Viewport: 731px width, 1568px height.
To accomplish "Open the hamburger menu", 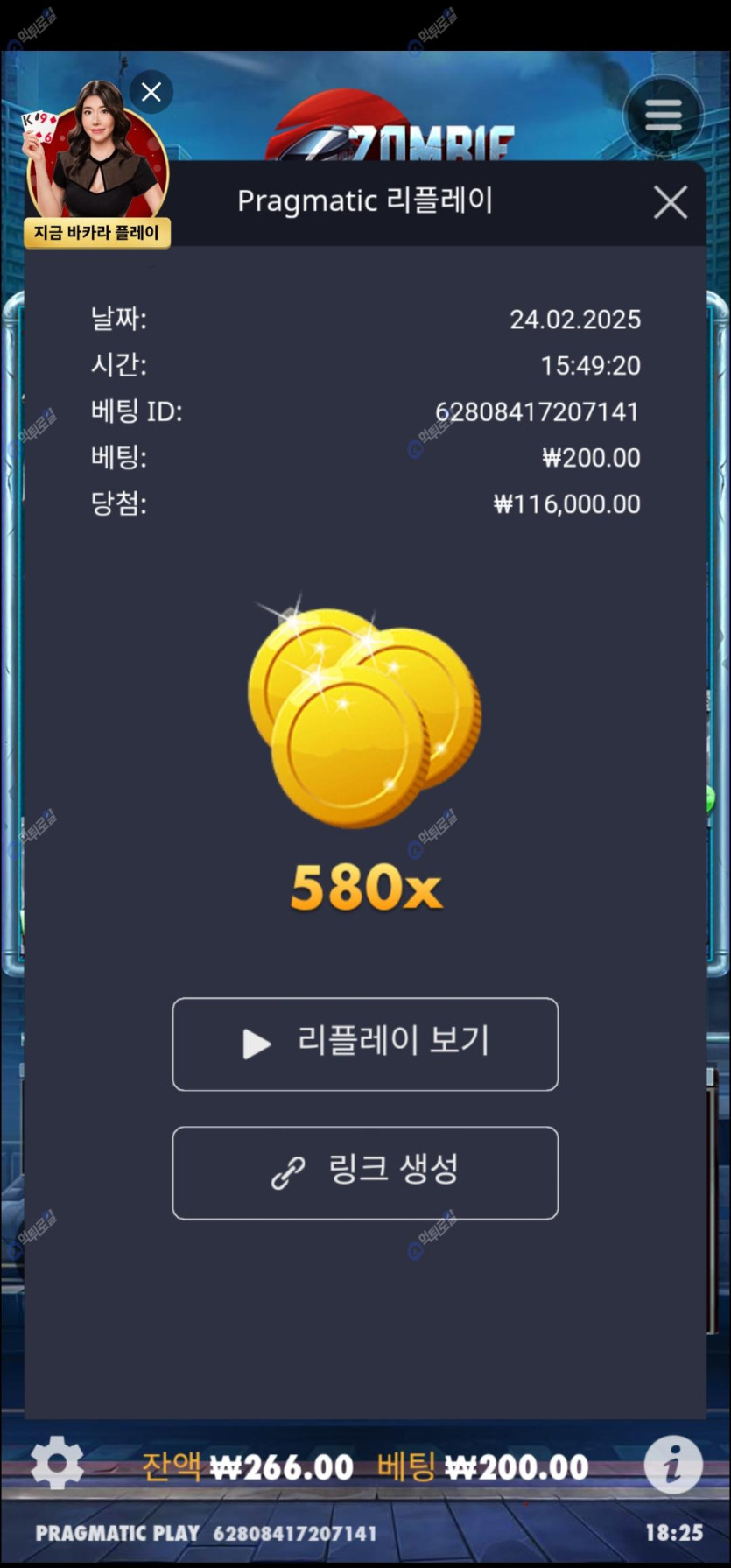I will (663, 115).
